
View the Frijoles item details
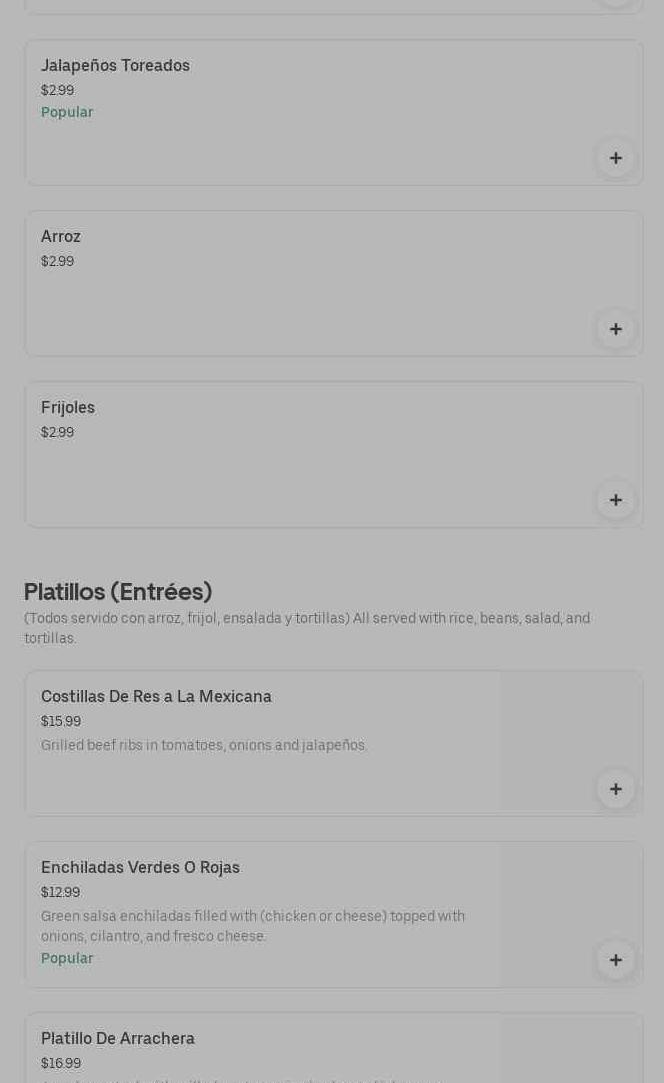(x=300, y=454)
